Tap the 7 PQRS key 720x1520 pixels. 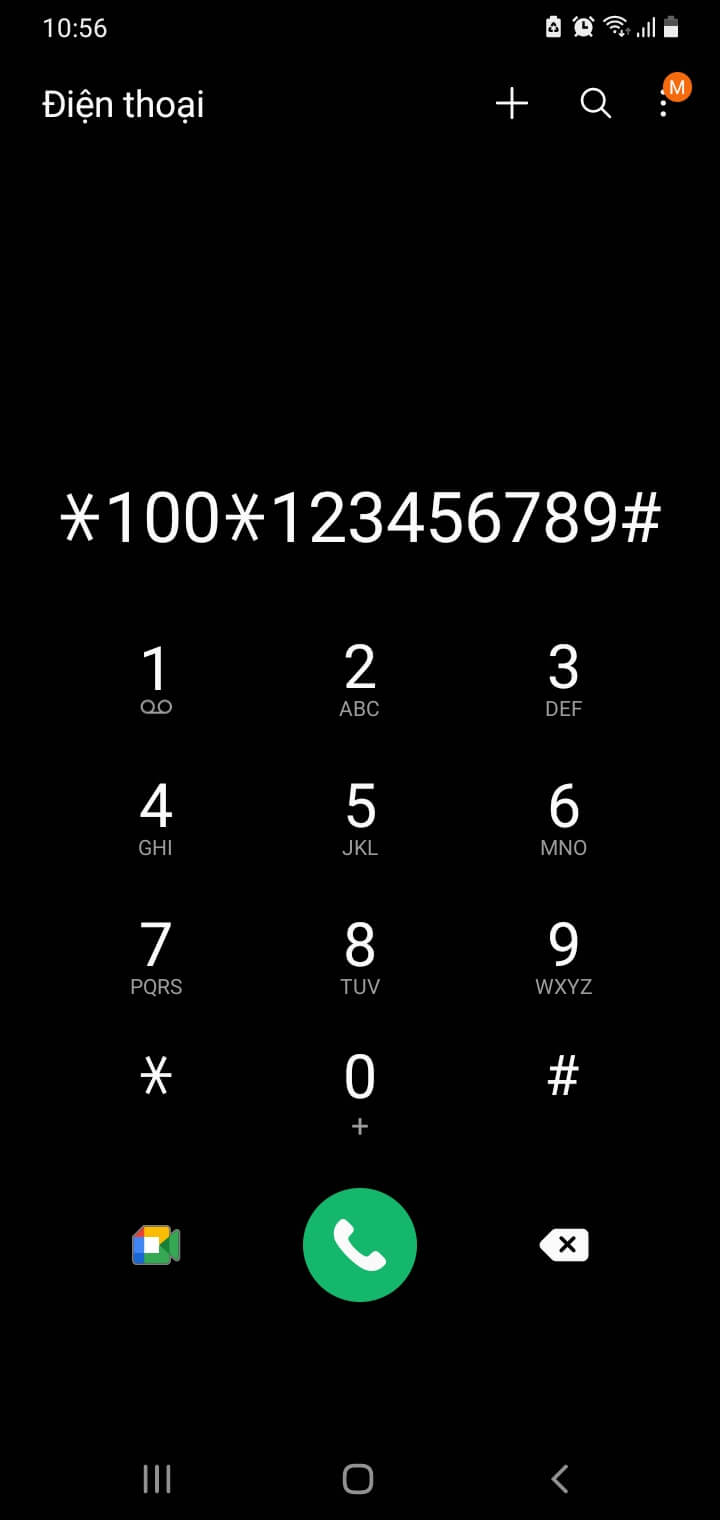point(156,957)
